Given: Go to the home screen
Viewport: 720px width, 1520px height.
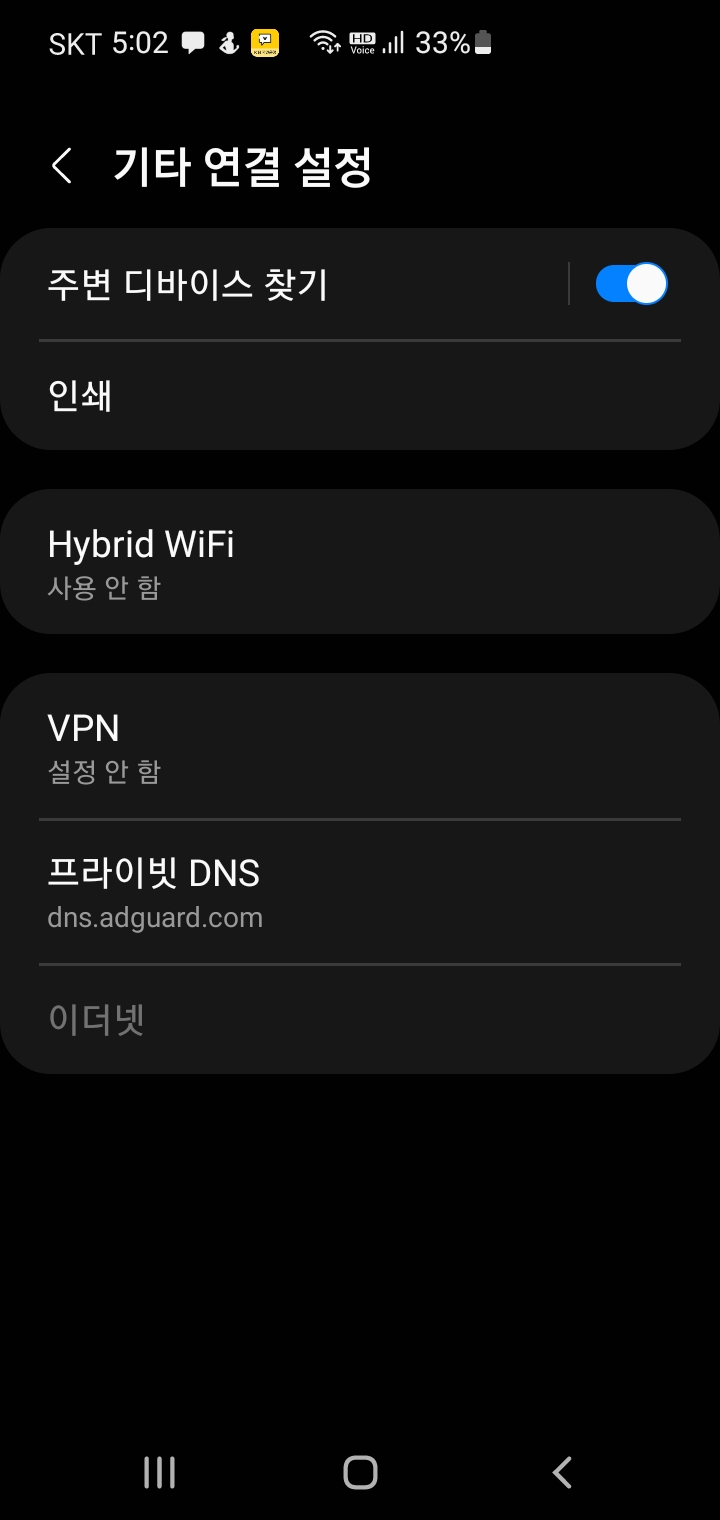Looking at the screenshot, I should (360, 1472).
